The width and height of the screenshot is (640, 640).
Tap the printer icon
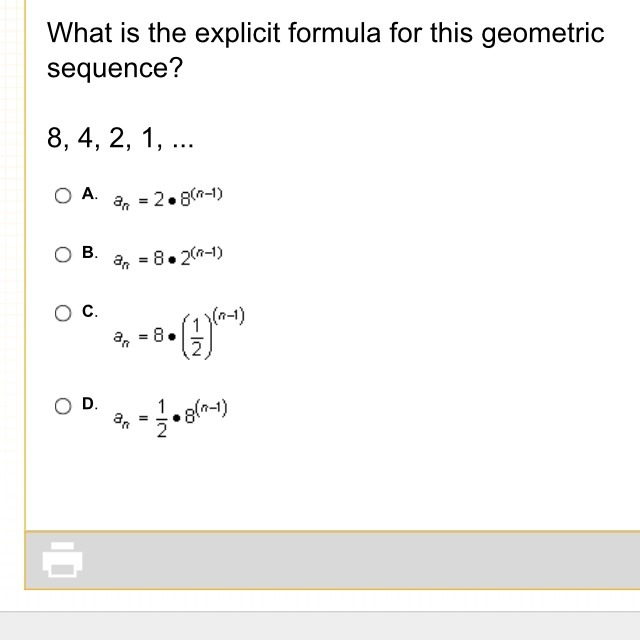click(62, 559)
